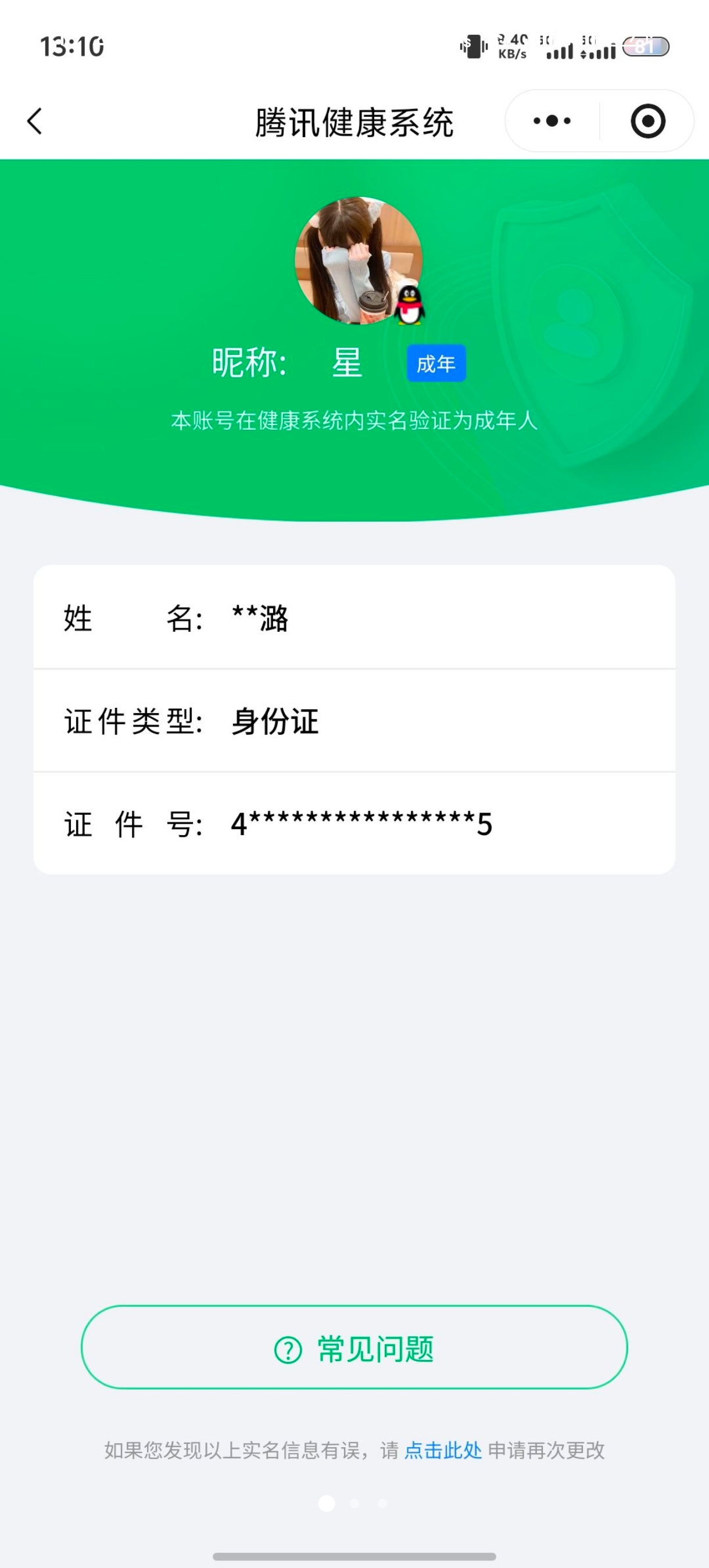Tap the battery icon in the status bar
Viewport: 709px width, 1568px height.
647,46
